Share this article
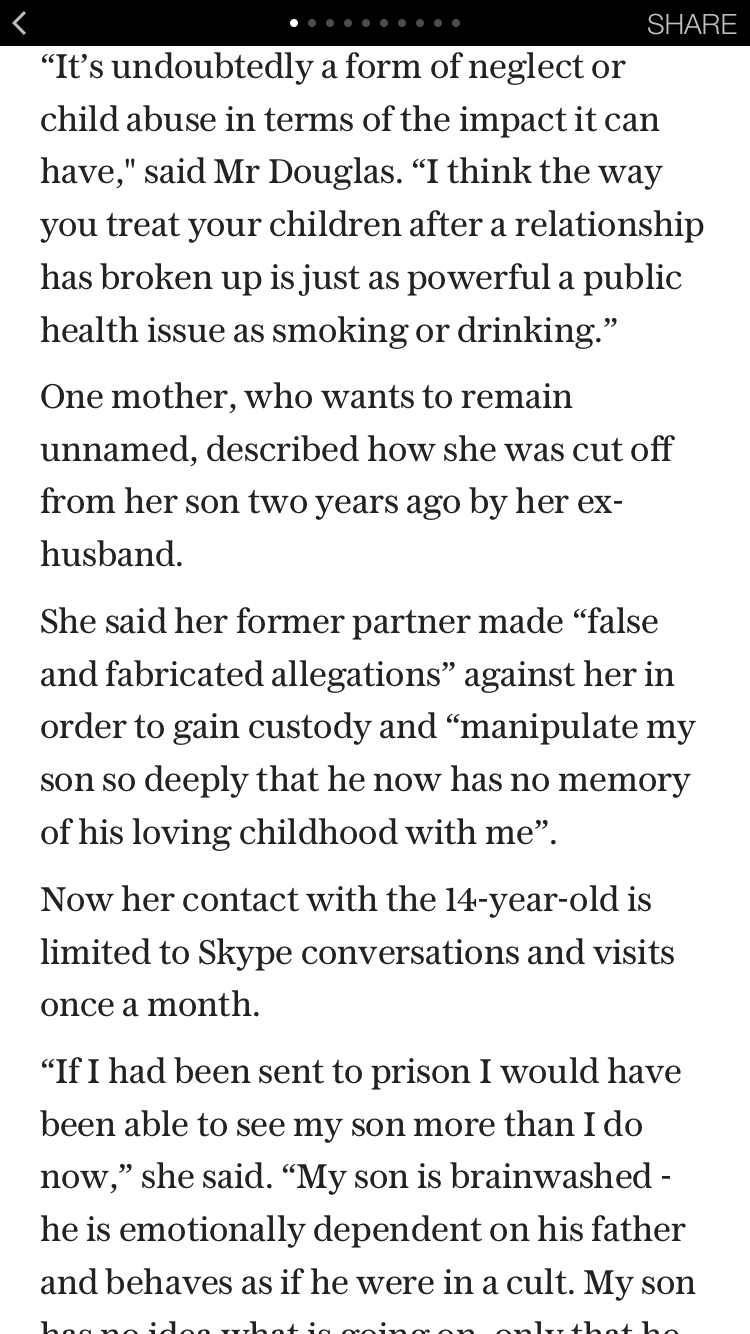750x1334 pixels. (x=691, y=23)
